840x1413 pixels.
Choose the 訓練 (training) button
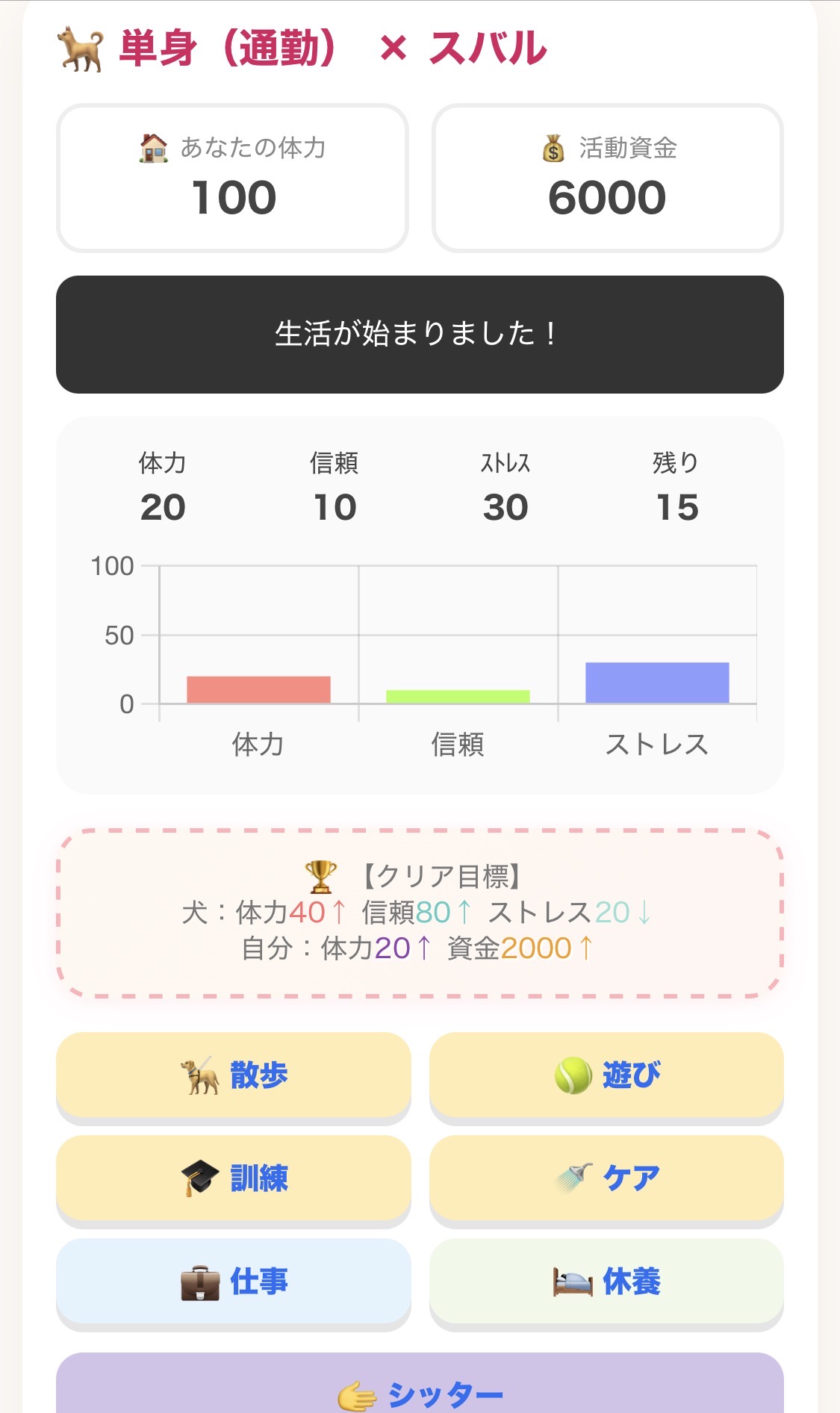click(234, 1178)
